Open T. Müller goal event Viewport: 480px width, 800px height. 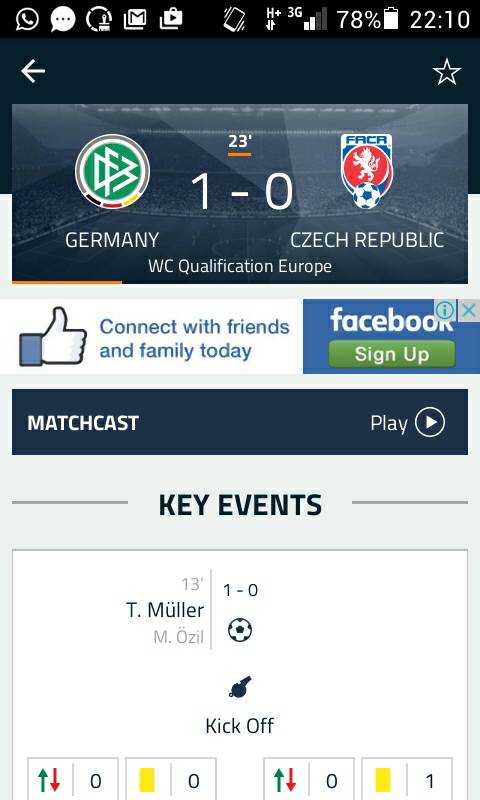pos(165,610)
